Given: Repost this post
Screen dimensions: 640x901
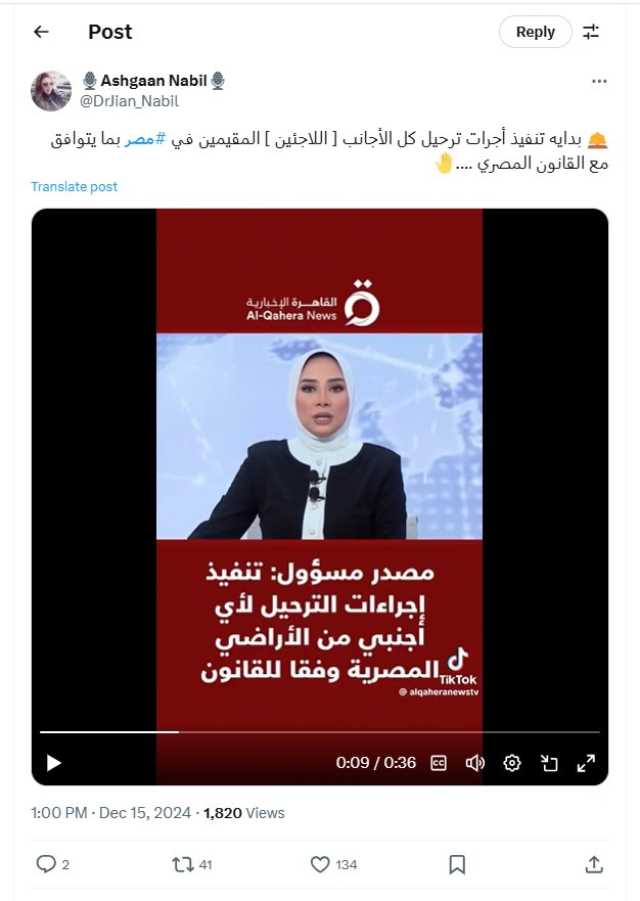Looking at the screenshot, I should tap(183, 864).
